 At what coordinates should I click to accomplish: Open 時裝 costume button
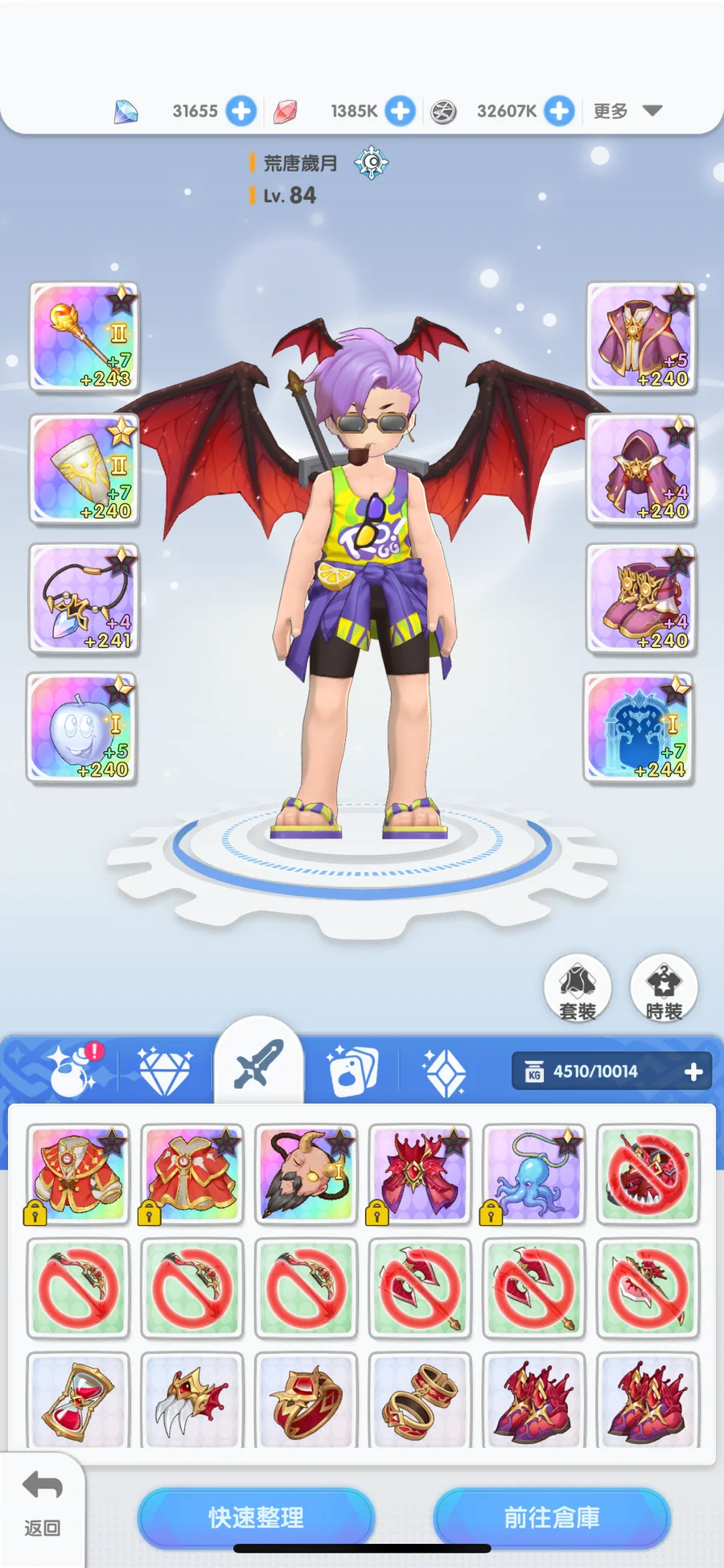pyautogui.click(x=664, y=988)
